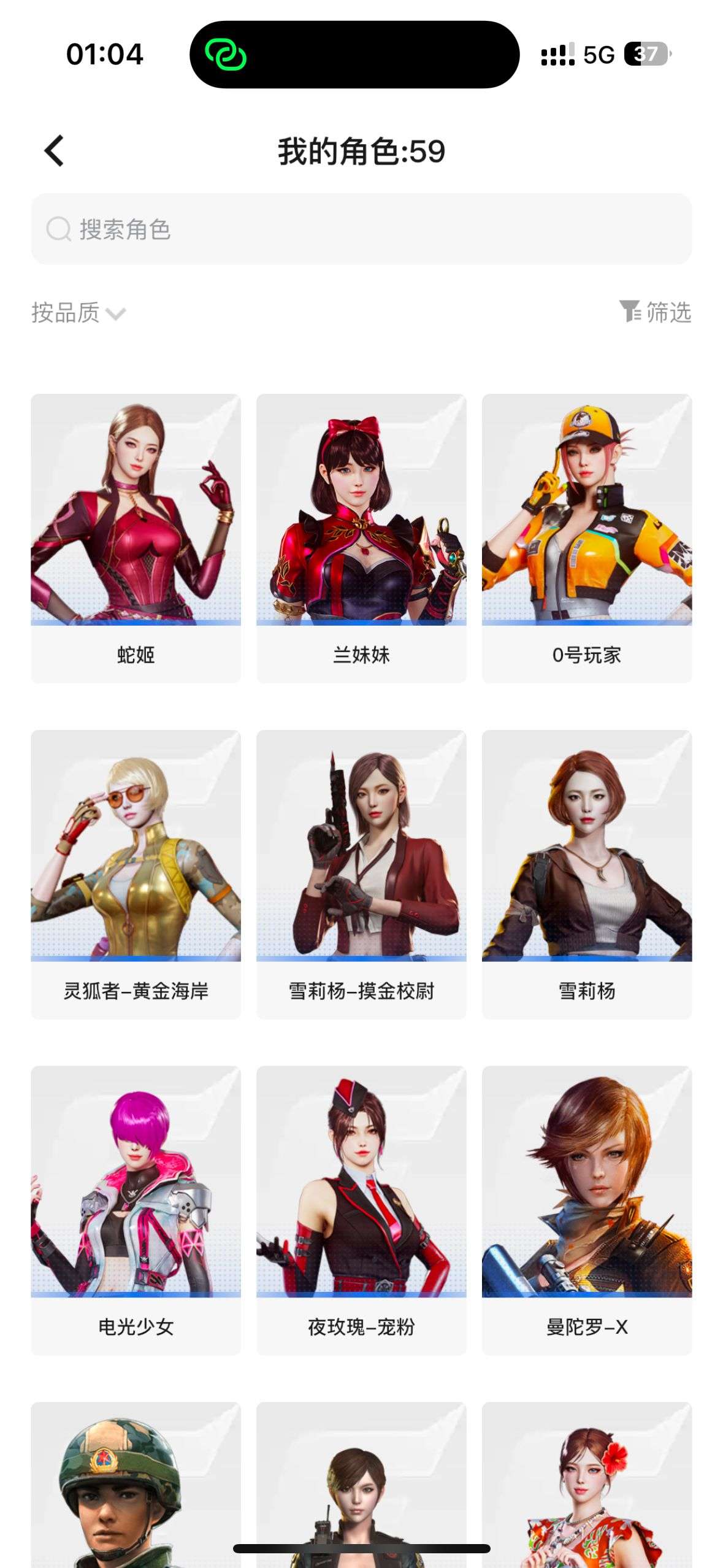Screen dimensions: 723x1568
Task: Open the plain 雪莉杨 character card
Action: click(x=587, y=874)
